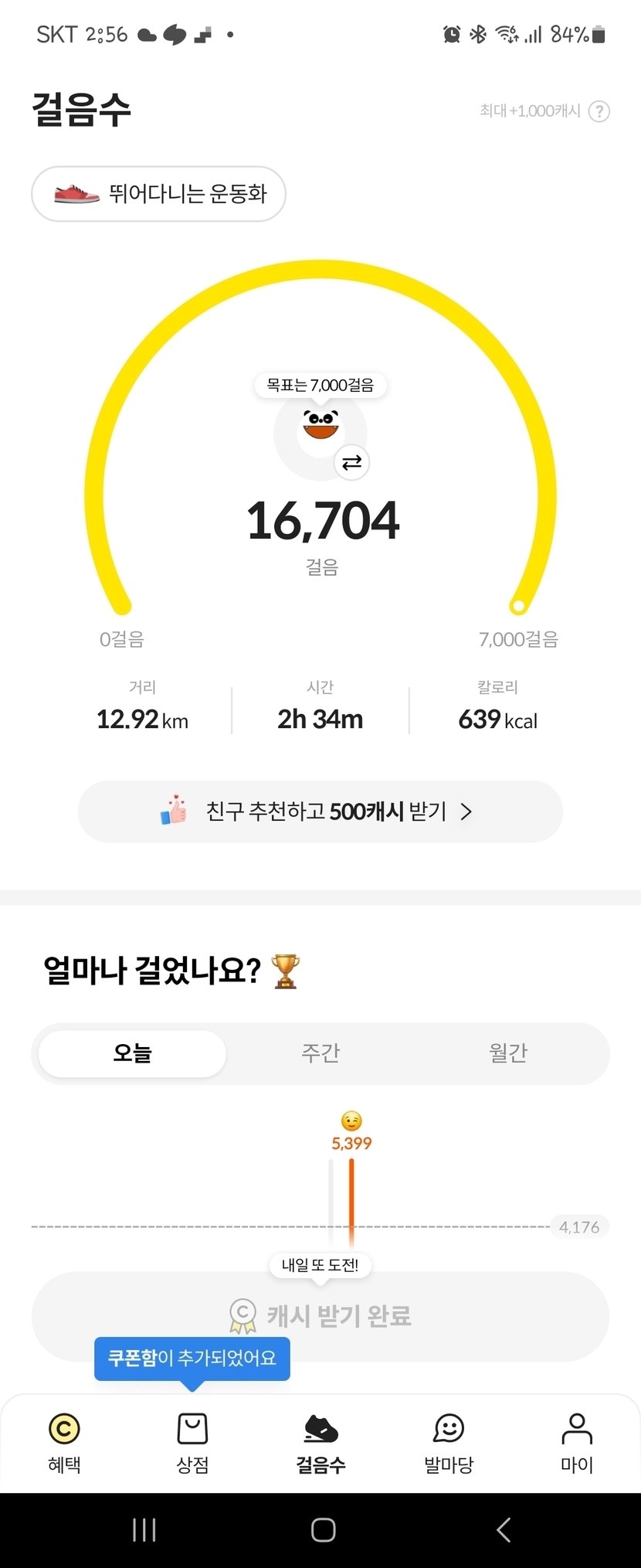This screenshot has width=641, height=1568.
Task: Go to the 상점 tab
Action: 192,1443
